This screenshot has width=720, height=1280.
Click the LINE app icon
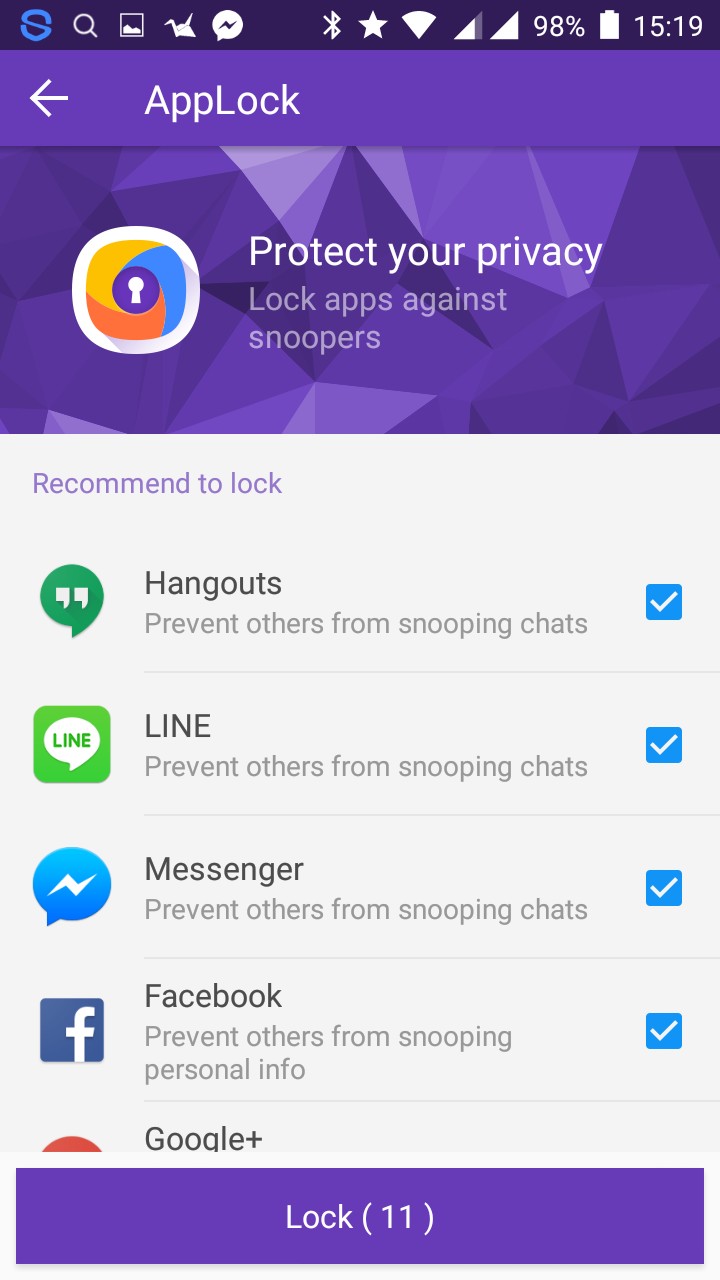(71, 745)
